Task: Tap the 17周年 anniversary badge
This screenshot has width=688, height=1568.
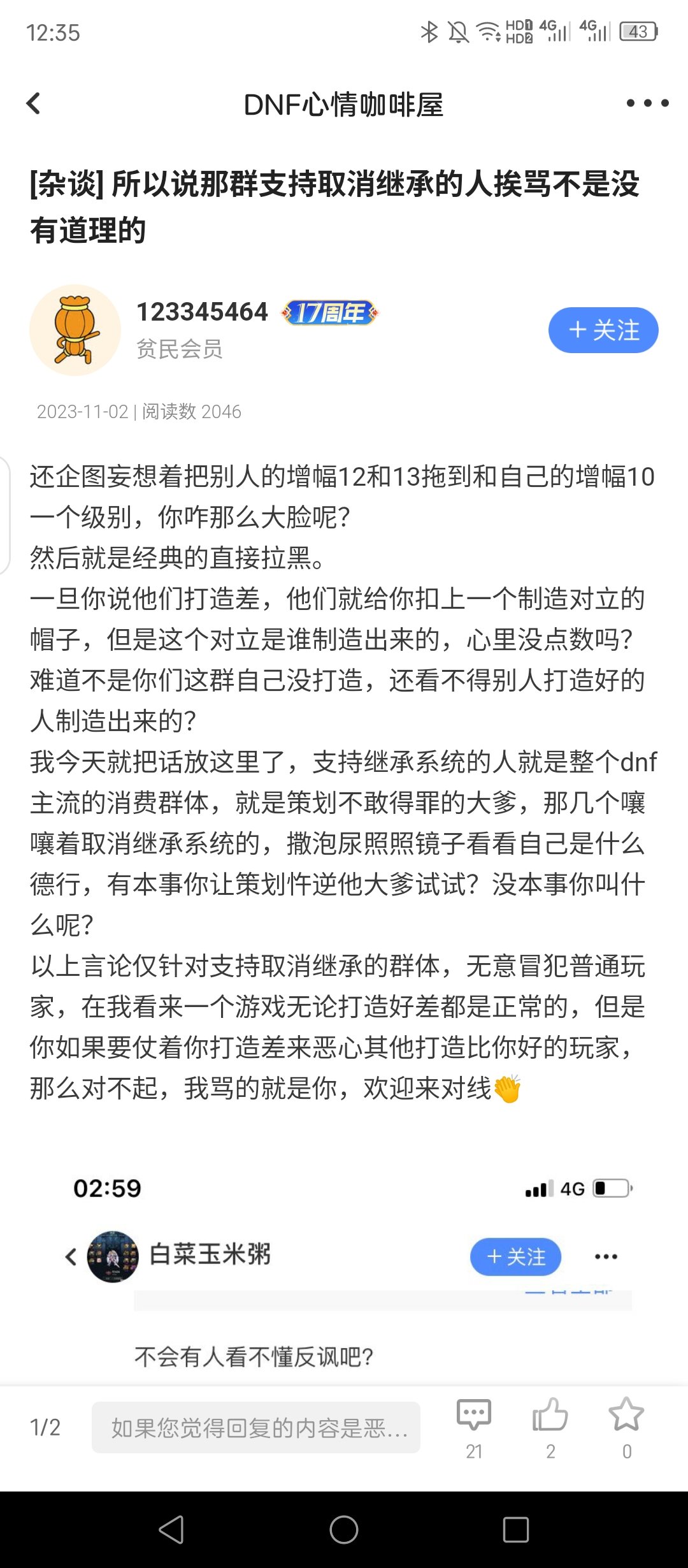Action: (x=331, y=312)
